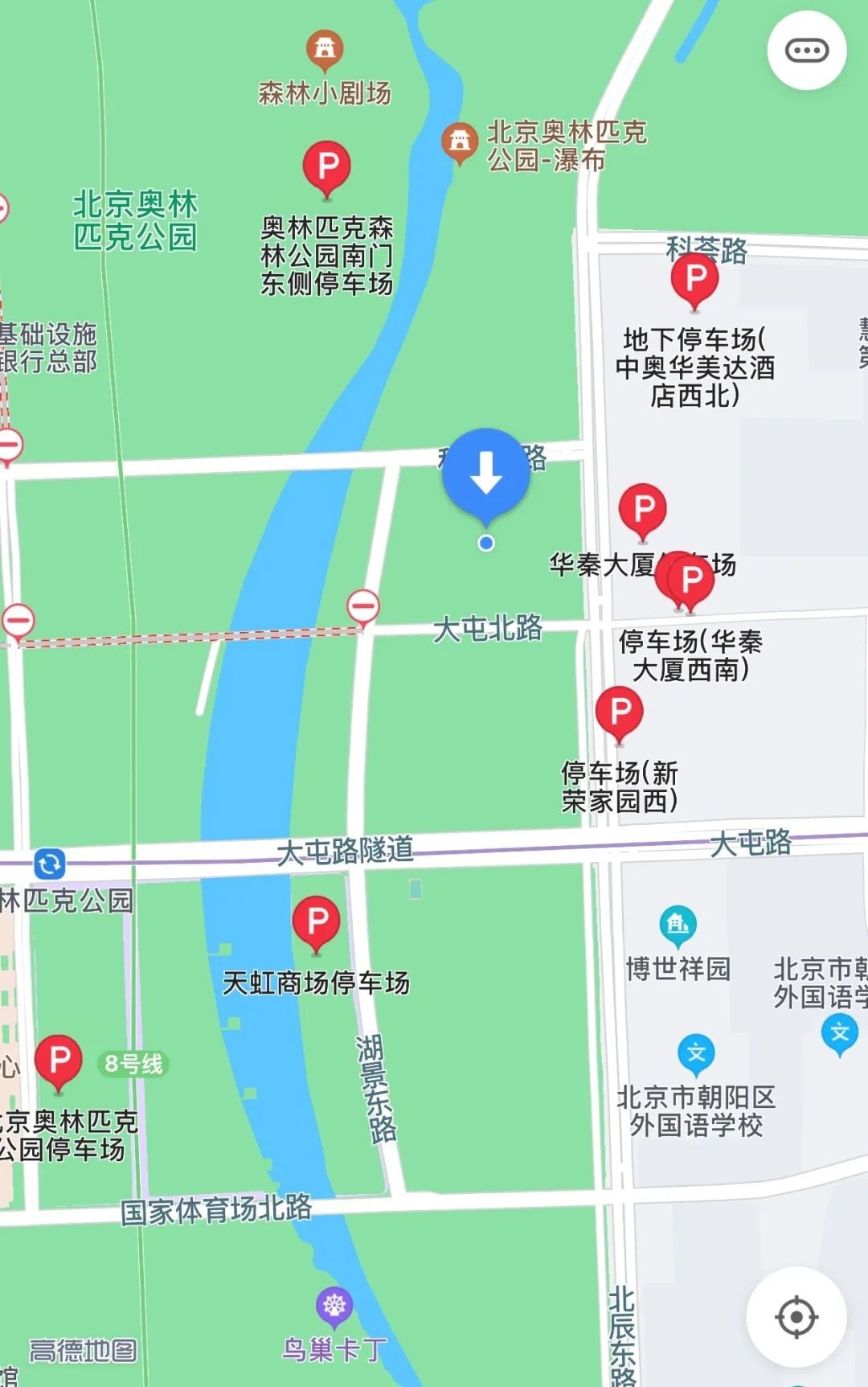Screen dimensions: 868x1387
Task: Select the 奥林匹克森林公园南门东侧停车场 parking pin
Action: 326,167
